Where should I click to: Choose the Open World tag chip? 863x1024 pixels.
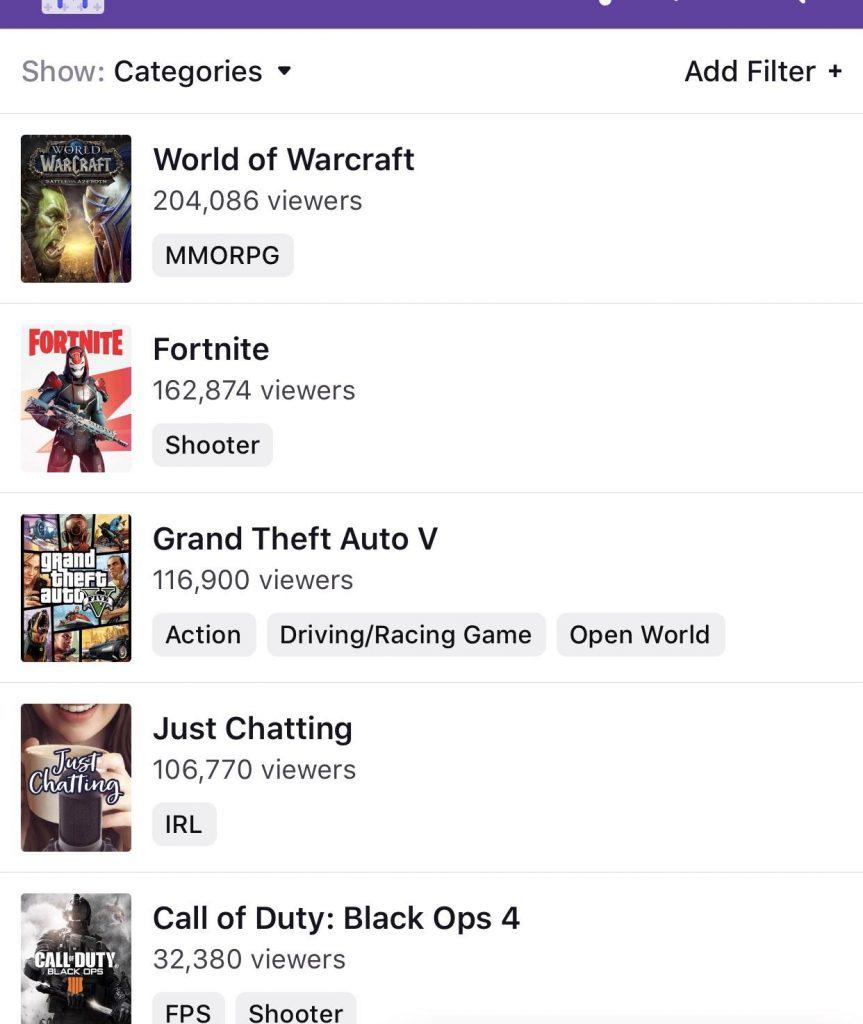[639, 635]
